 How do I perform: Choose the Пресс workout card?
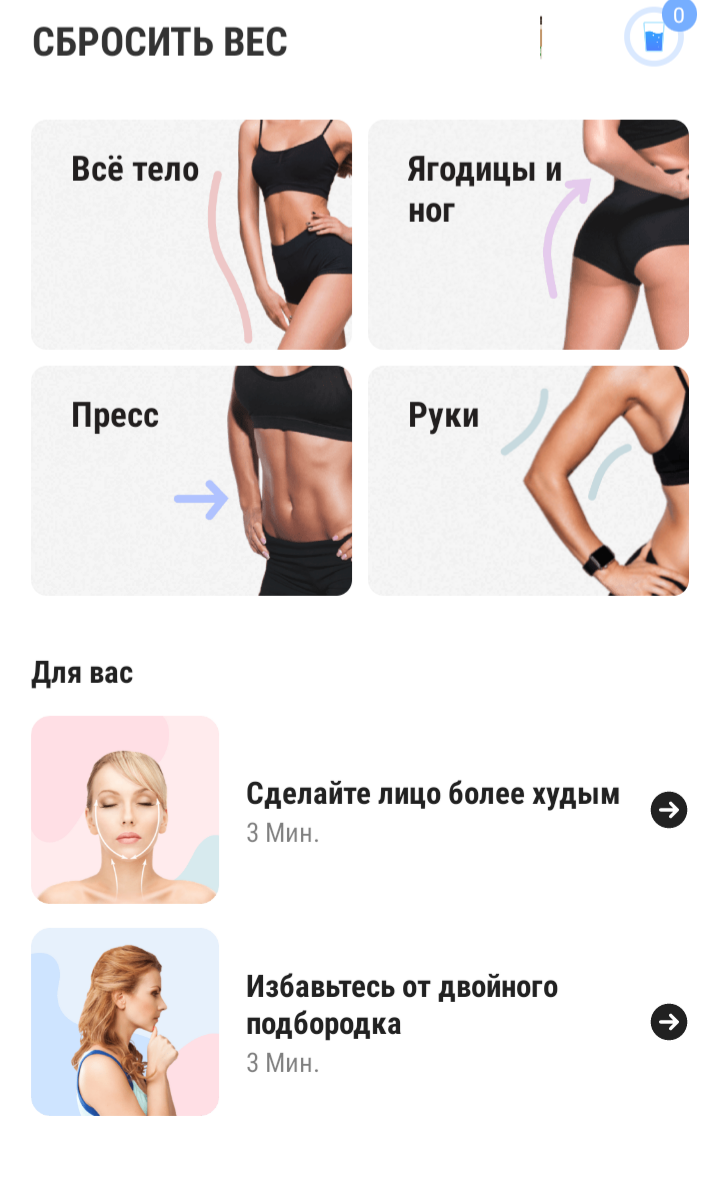(191, 480)
